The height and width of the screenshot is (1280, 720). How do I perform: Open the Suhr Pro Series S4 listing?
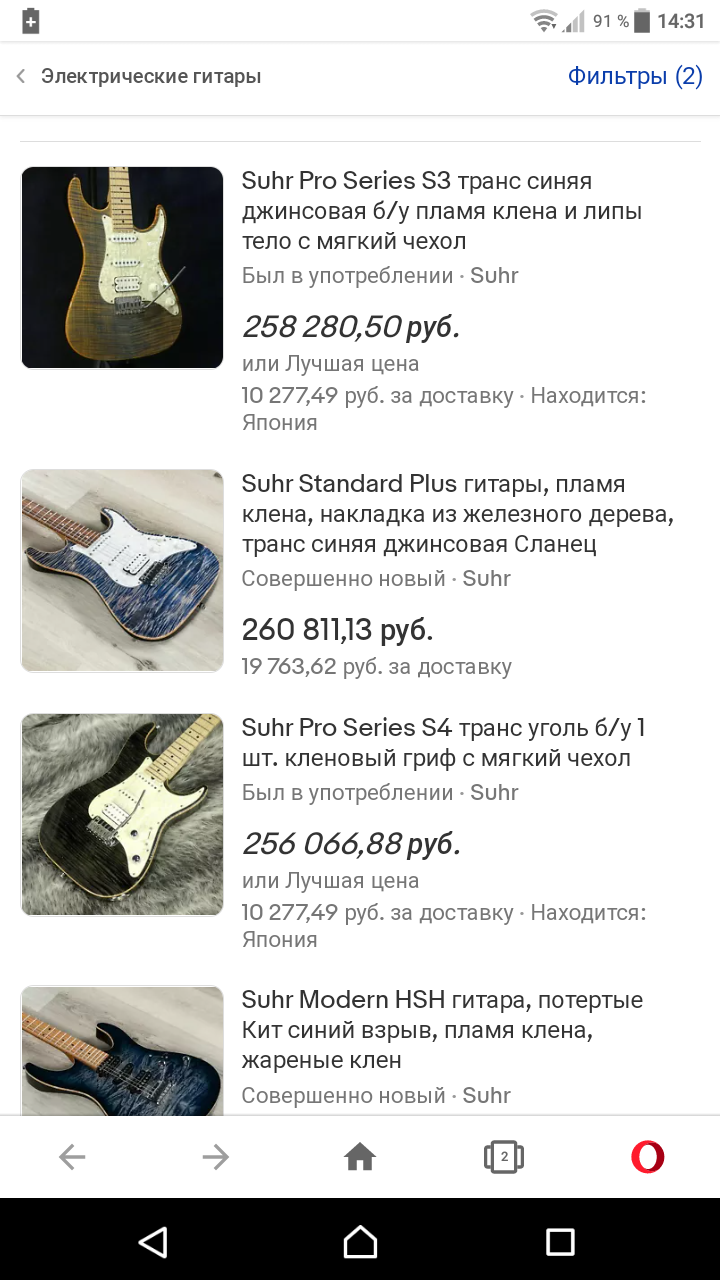click(443, 742)
